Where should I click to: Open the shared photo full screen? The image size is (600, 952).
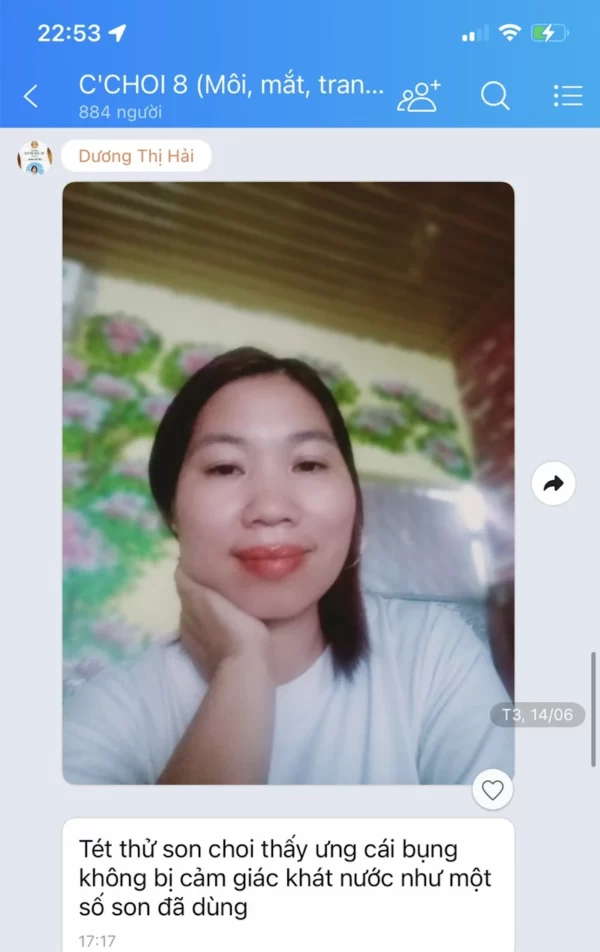click(x=288, y=482)
